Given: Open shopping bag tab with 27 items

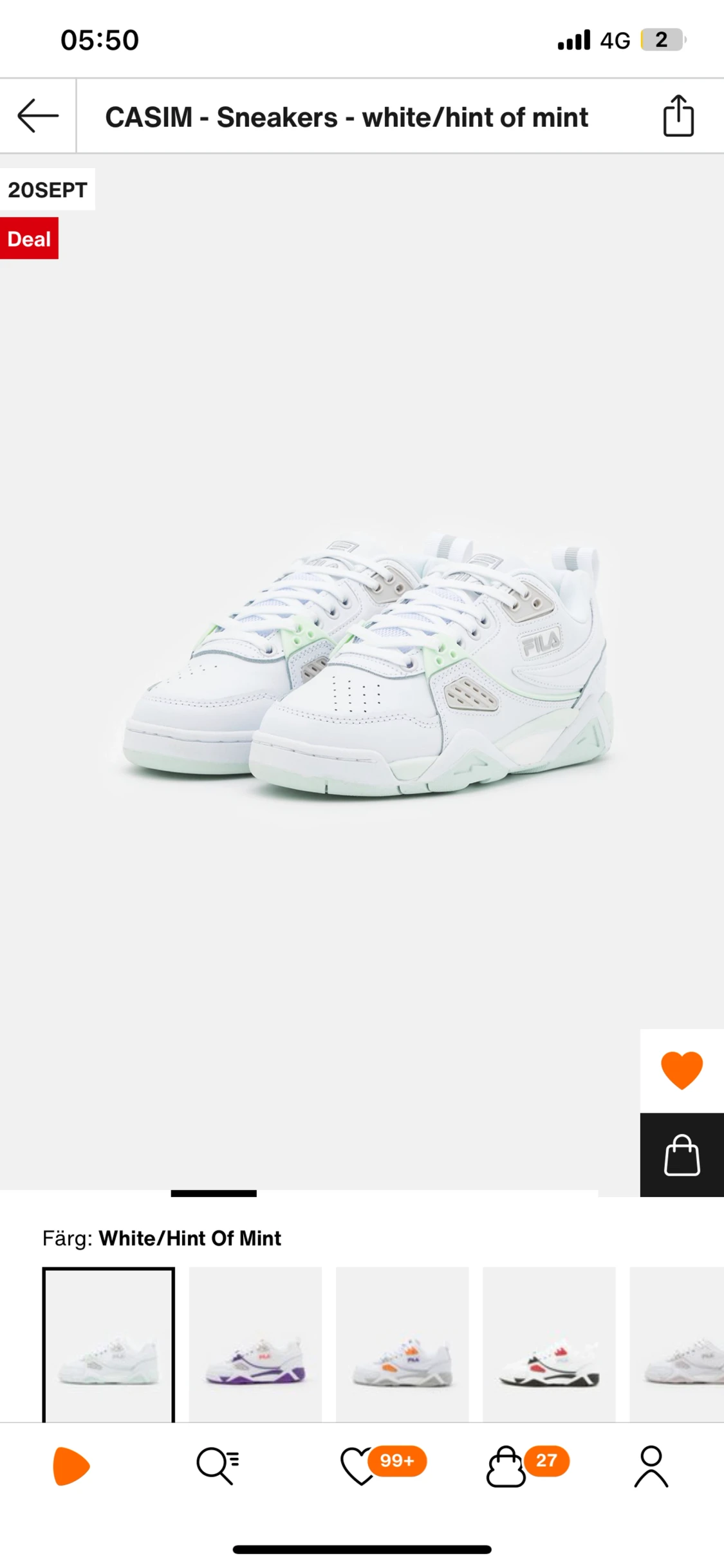Looking at the screenshot, I should pos(526,1466).
